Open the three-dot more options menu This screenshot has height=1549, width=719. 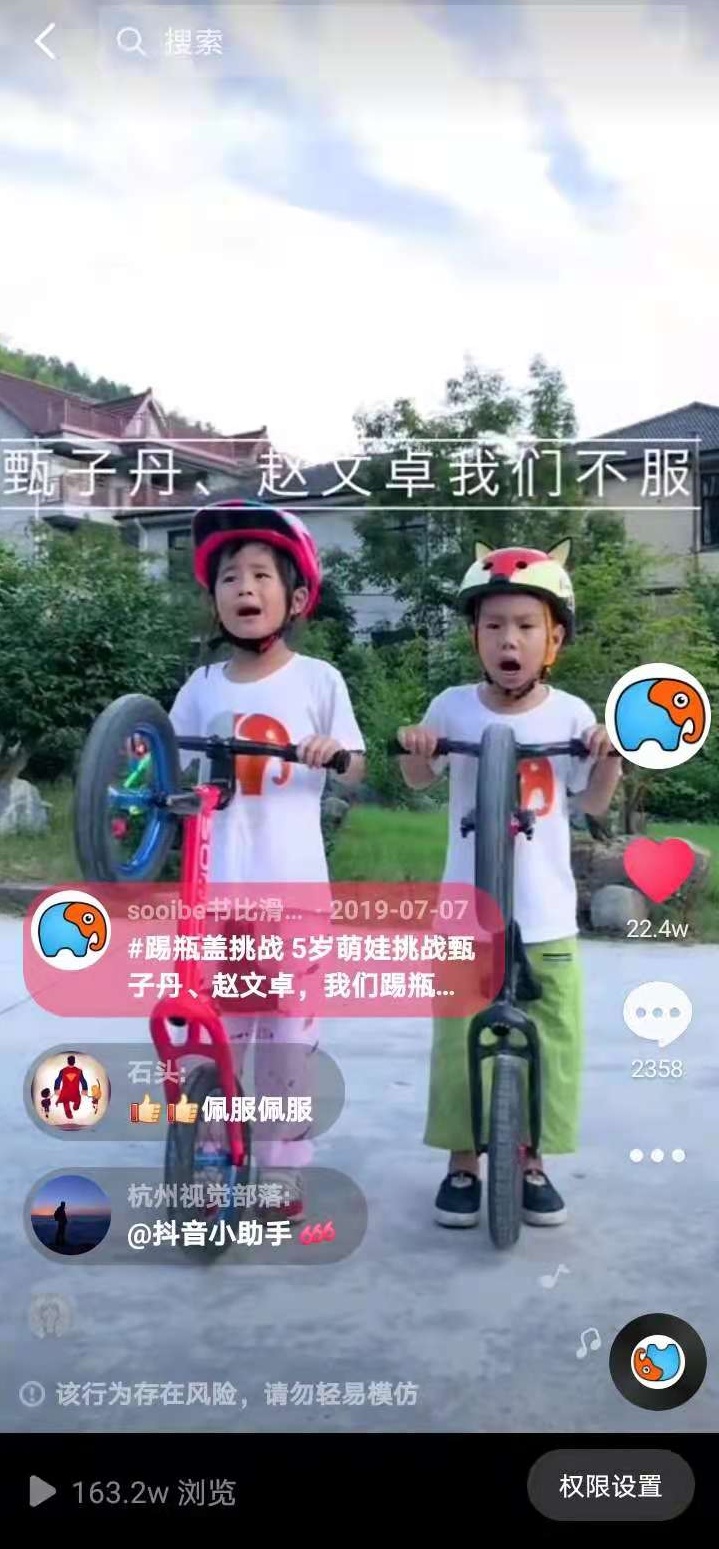tap(657, 1155)
